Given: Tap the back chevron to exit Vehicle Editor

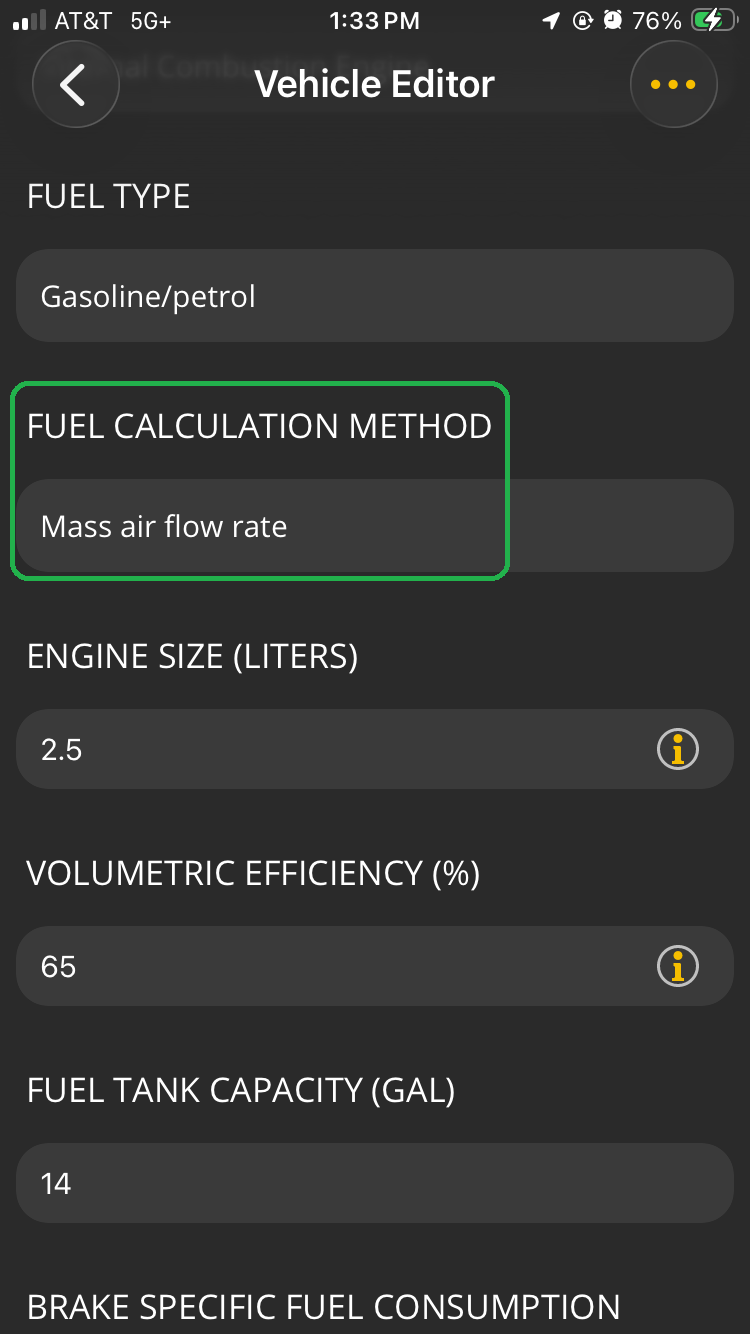Looking at the screenshot, I should [x=75, y=84].
